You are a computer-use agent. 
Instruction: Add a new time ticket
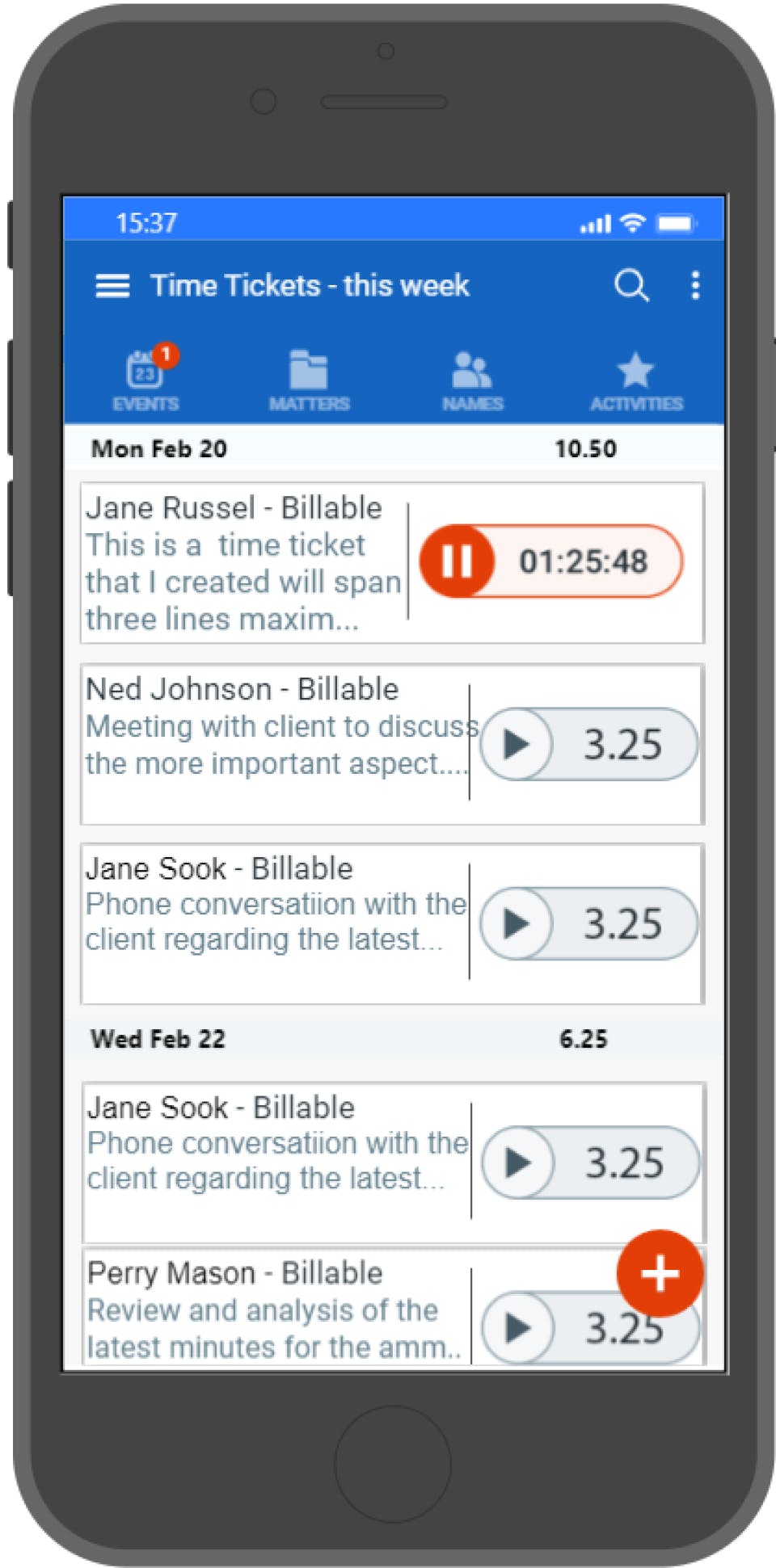click(660, 1274)
